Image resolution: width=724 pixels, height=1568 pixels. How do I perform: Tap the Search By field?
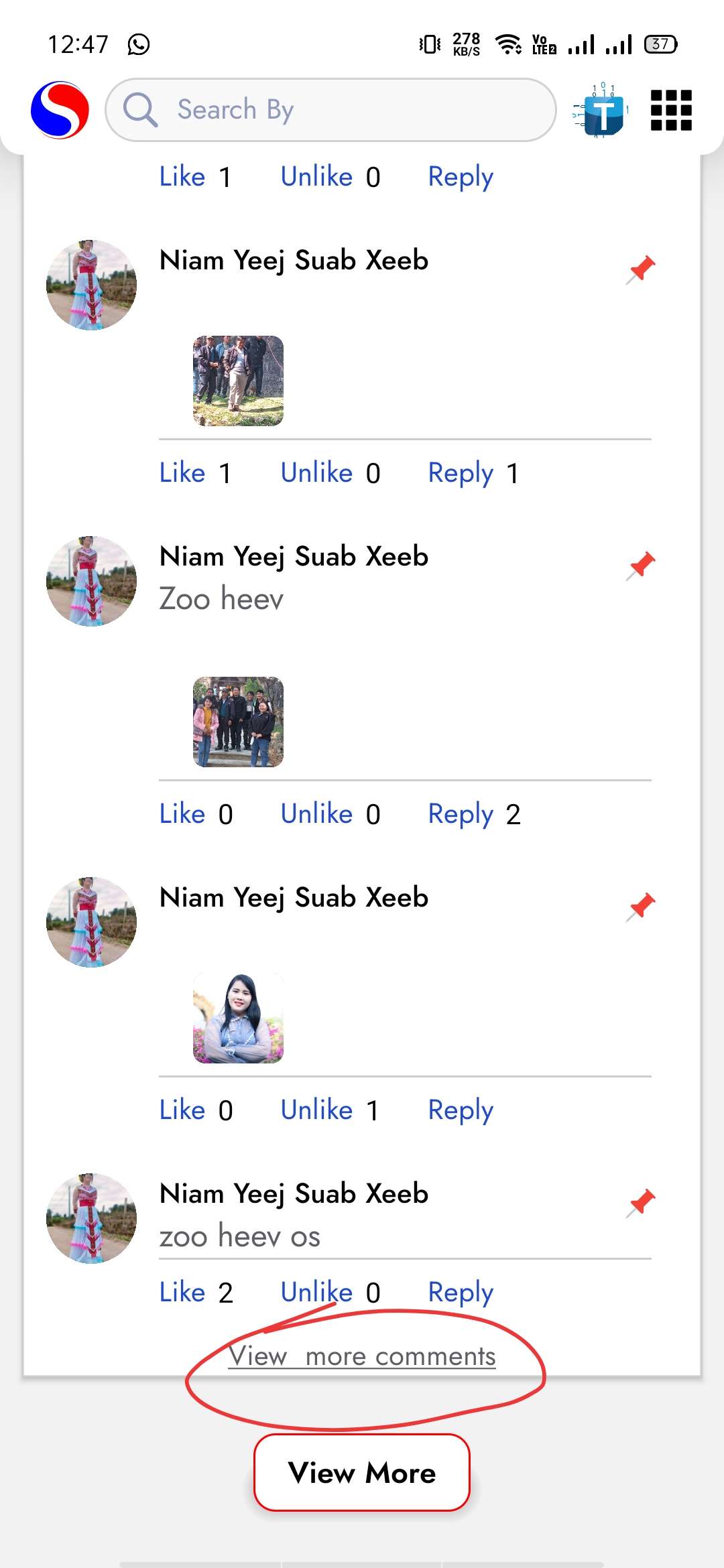point(330,110)
